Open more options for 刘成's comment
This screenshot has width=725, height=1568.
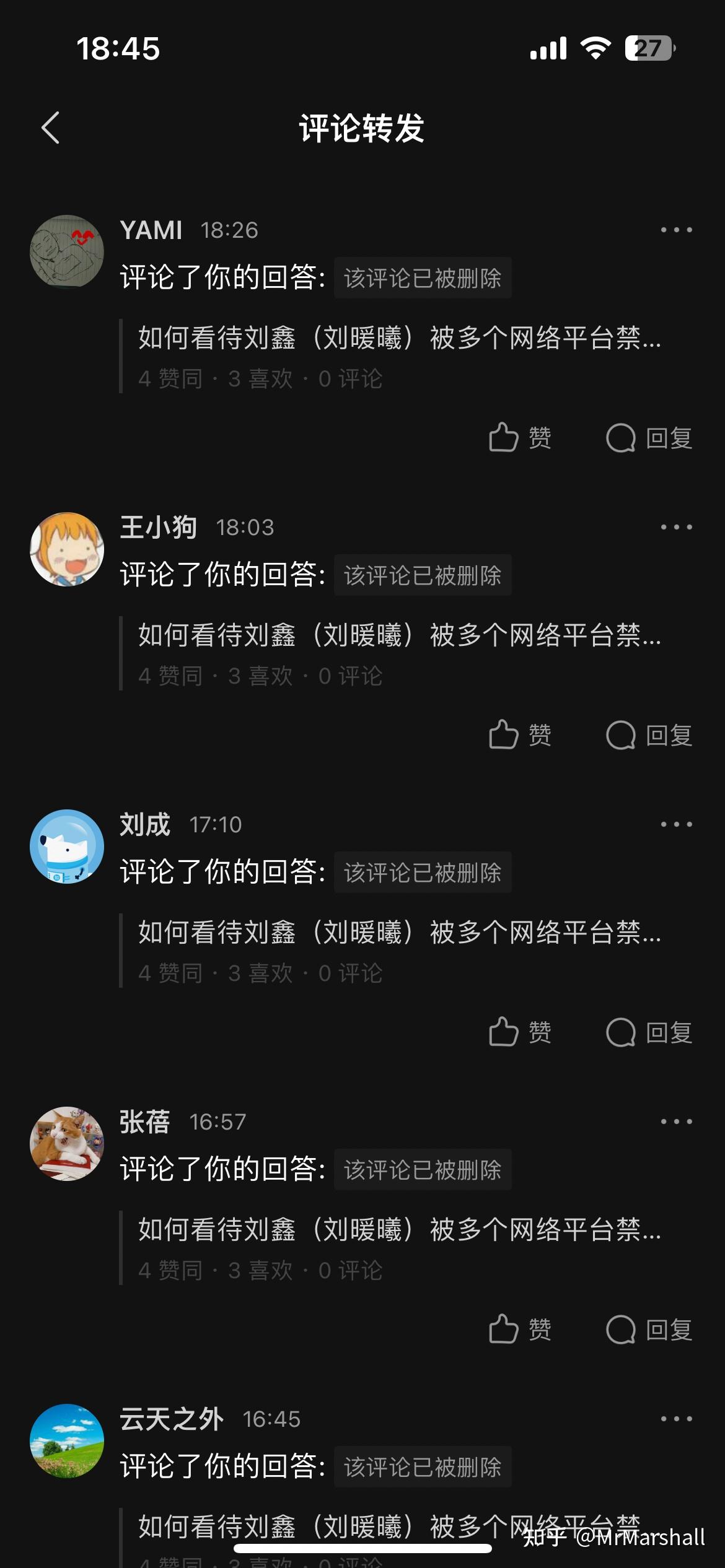[x=675, y=824]
